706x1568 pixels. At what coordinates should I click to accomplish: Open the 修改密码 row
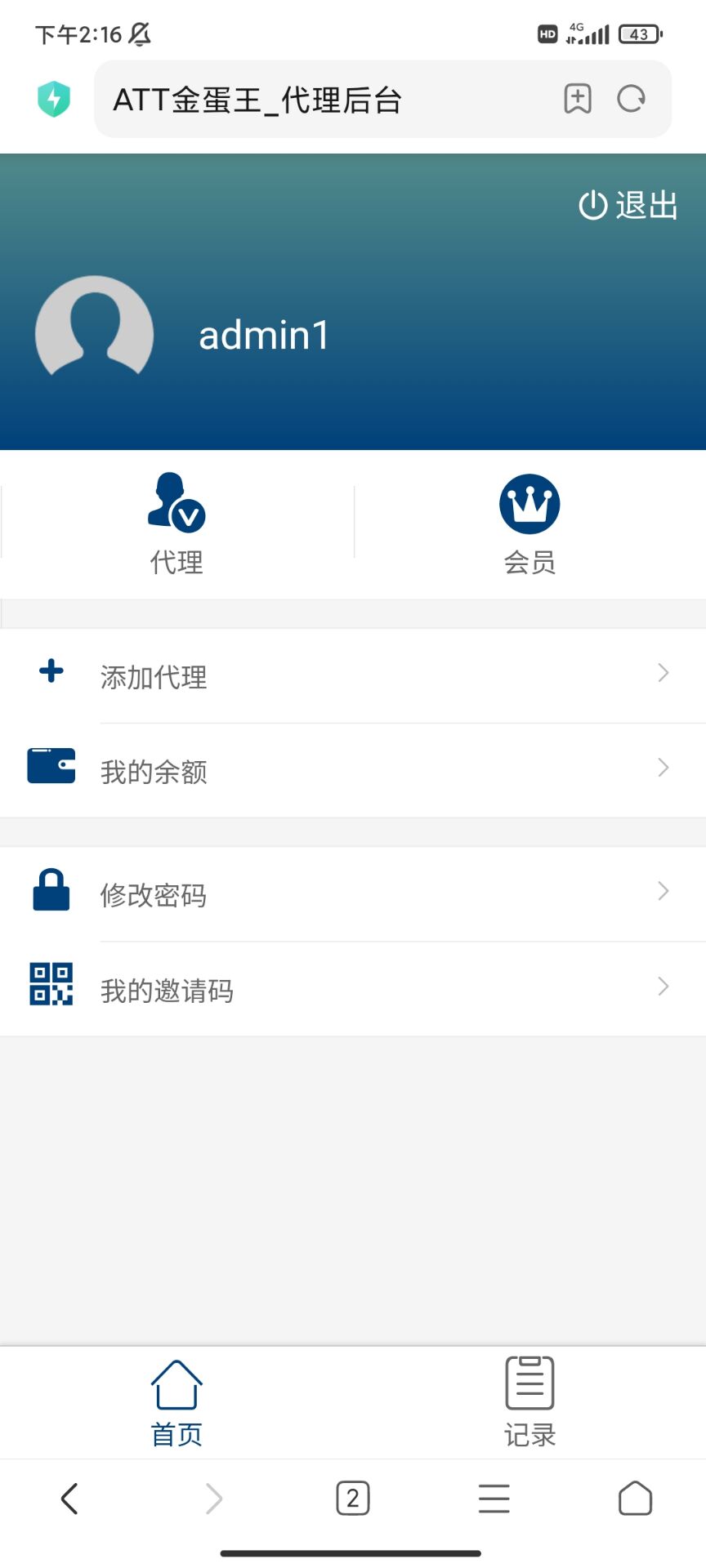[x=353, y=895]
